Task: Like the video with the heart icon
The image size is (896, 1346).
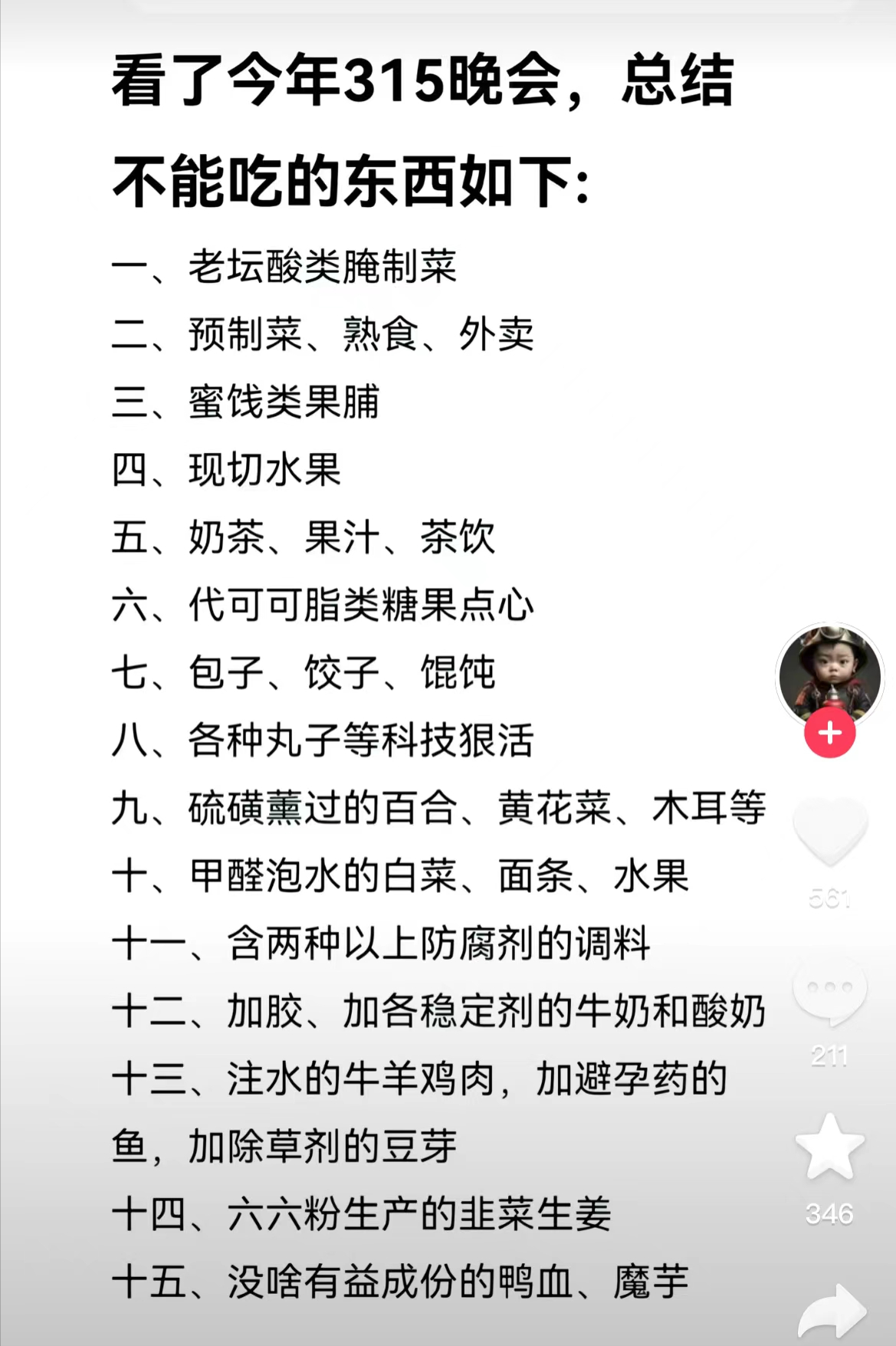Action: pos(830,829)
